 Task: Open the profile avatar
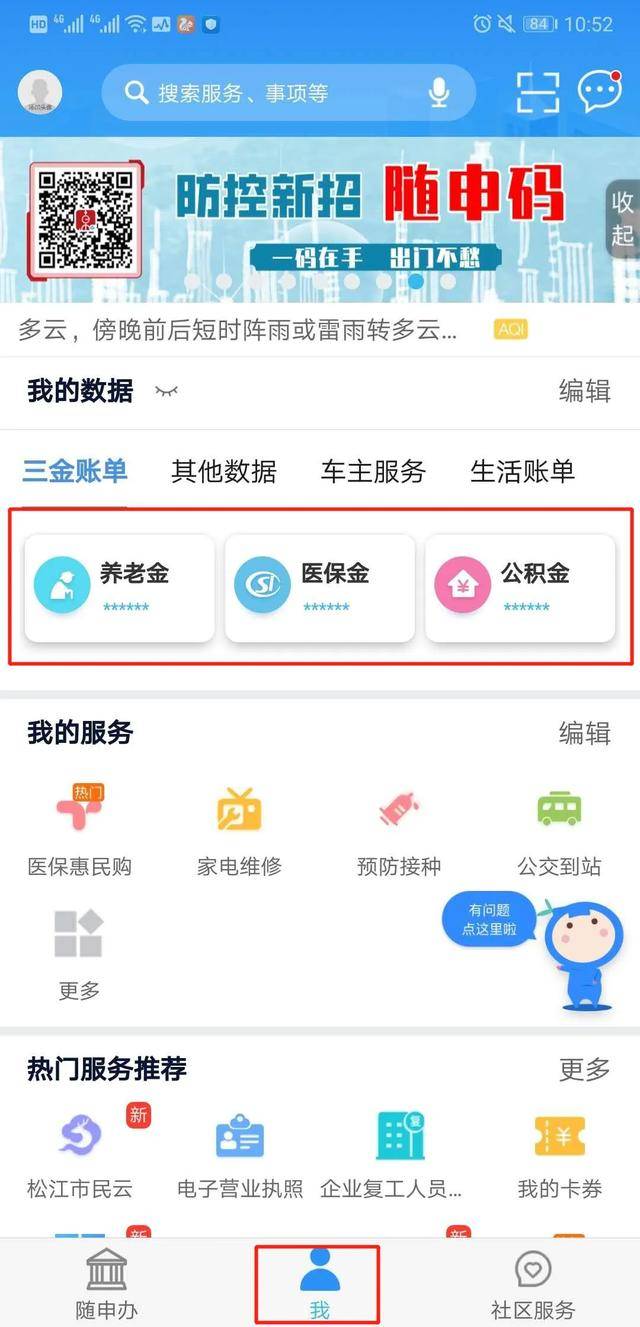click(40, 93)
